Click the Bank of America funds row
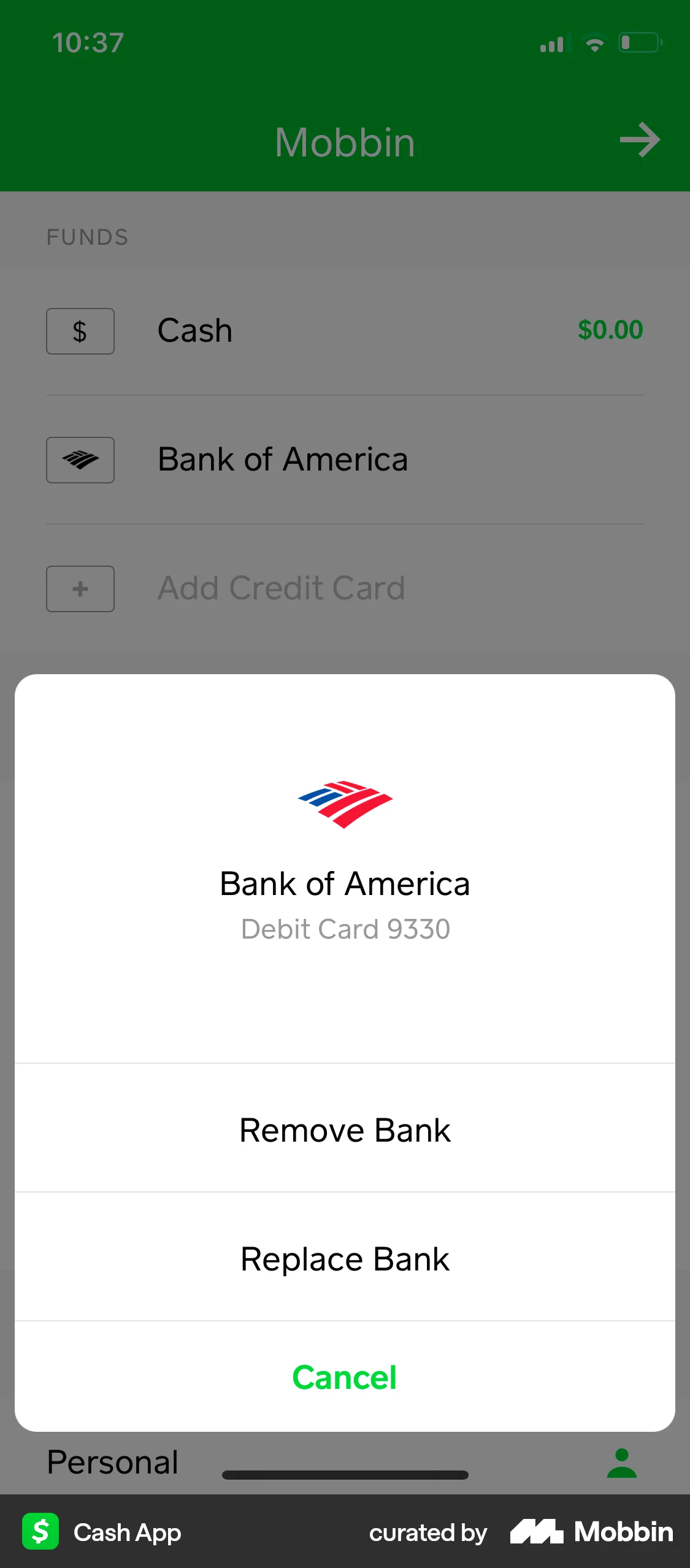This screenshot has width=690, height=1568. tap(283, 459)
